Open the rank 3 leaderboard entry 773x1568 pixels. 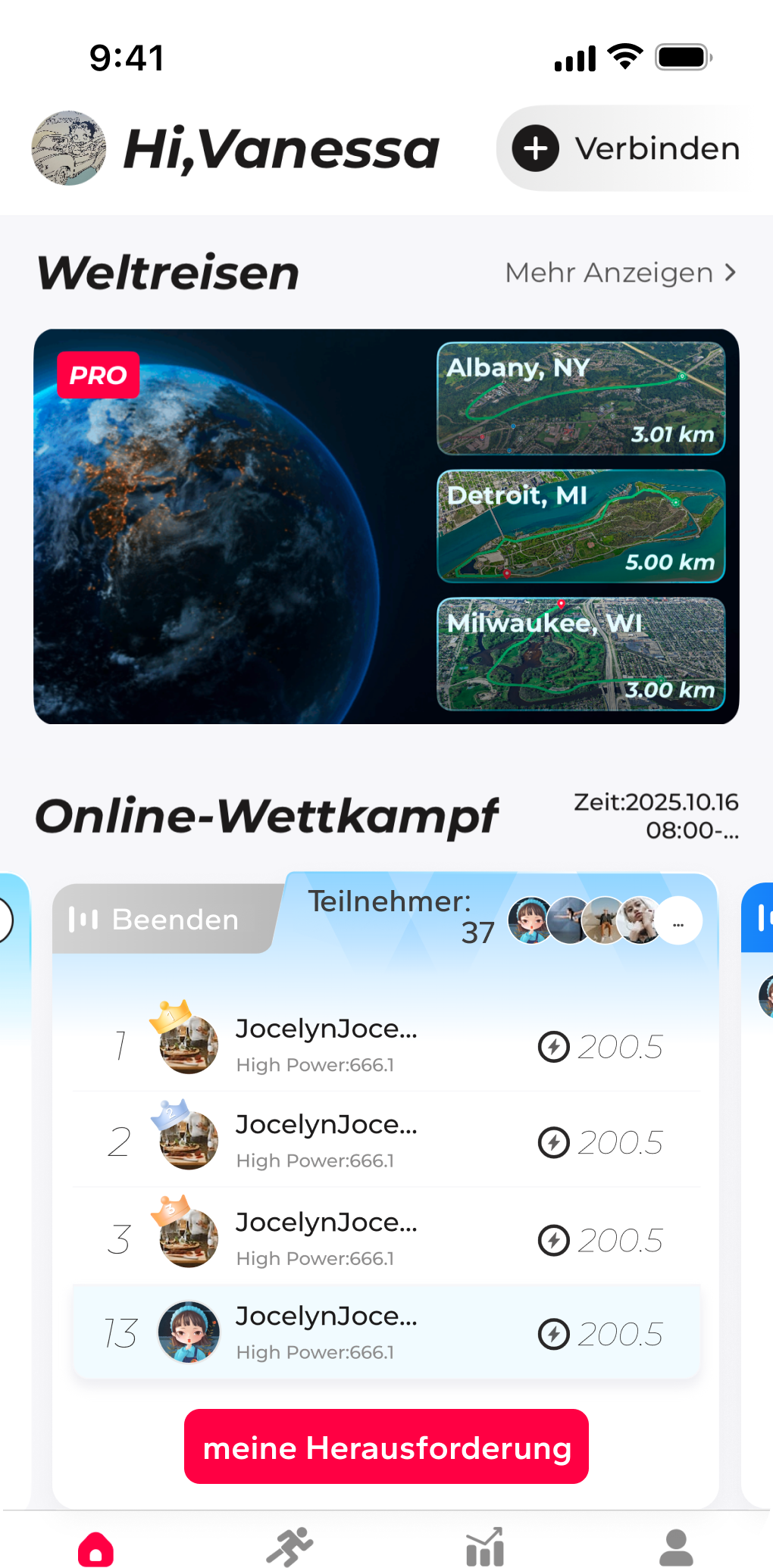(386, 1239)
